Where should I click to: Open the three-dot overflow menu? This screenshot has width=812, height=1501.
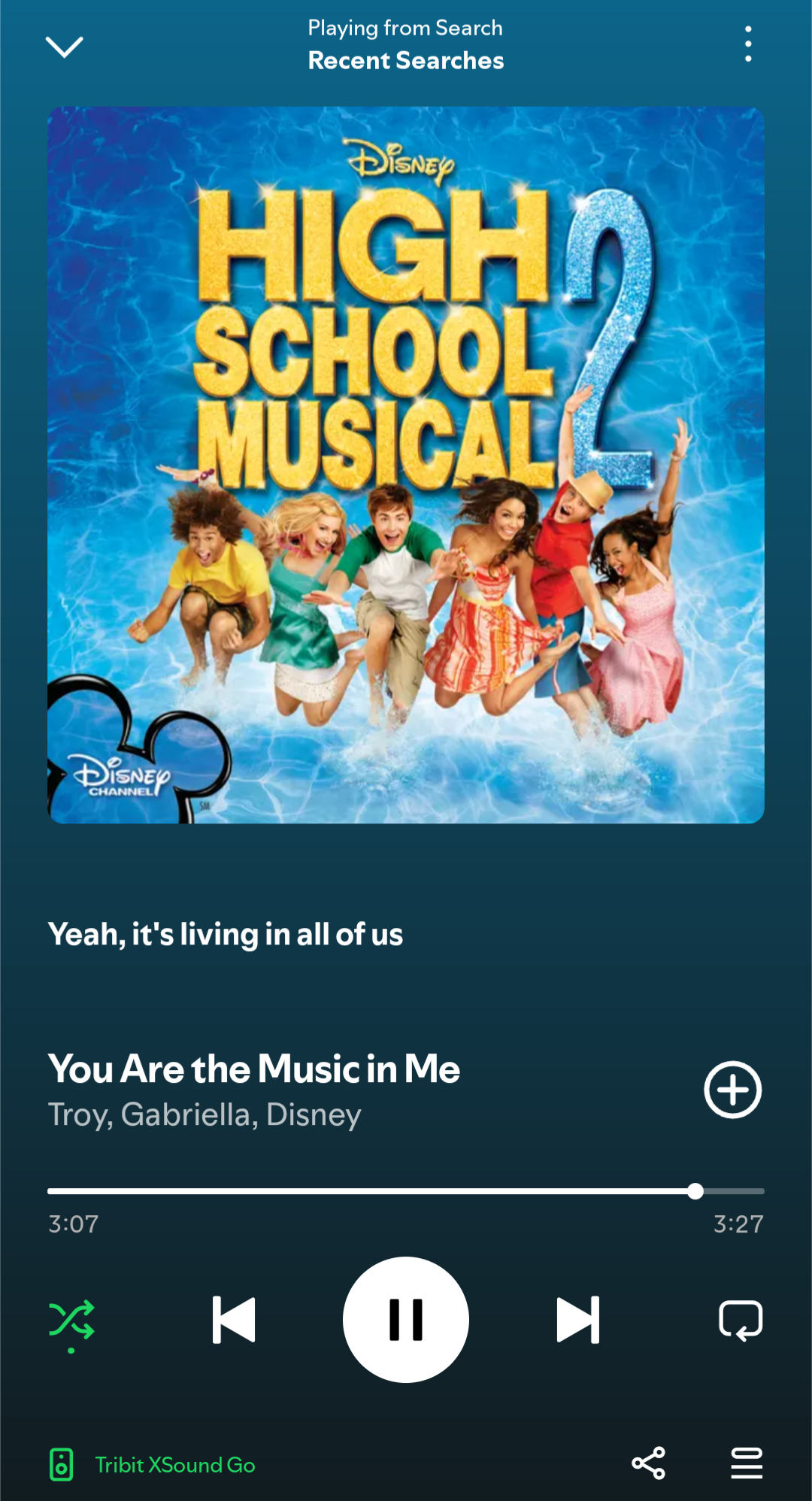pyautogui.click(x=747, y=44)
